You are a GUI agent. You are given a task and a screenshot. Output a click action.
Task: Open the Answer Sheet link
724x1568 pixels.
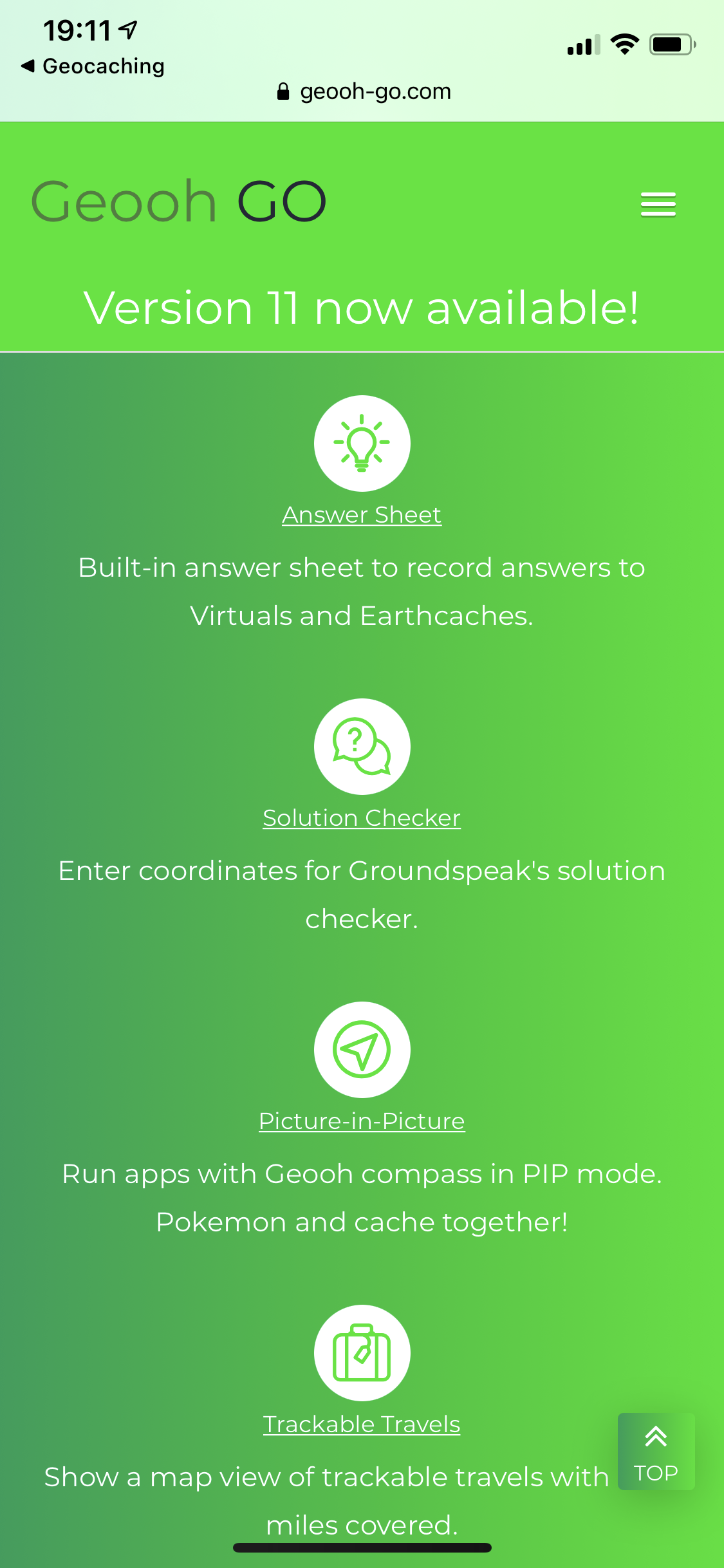[x=362, y=515]
